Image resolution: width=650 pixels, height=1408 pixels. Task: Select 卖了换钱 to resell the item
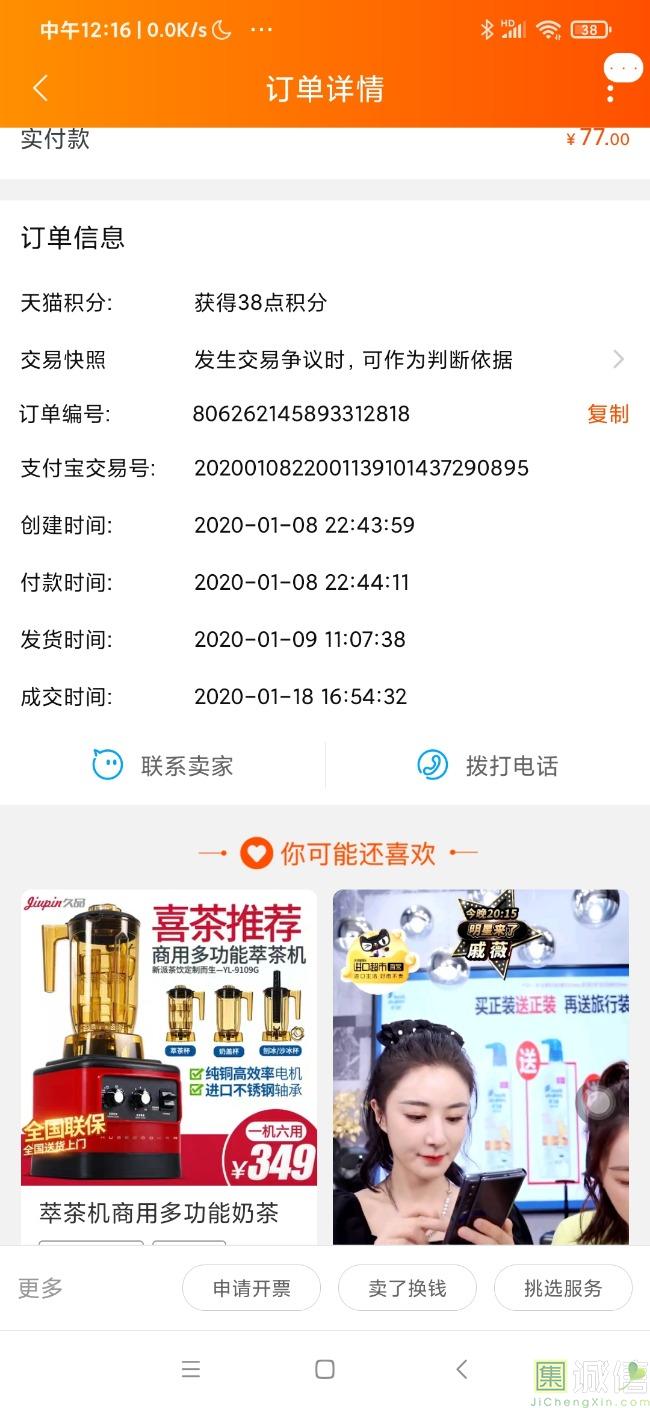[x=407, y=1288]
